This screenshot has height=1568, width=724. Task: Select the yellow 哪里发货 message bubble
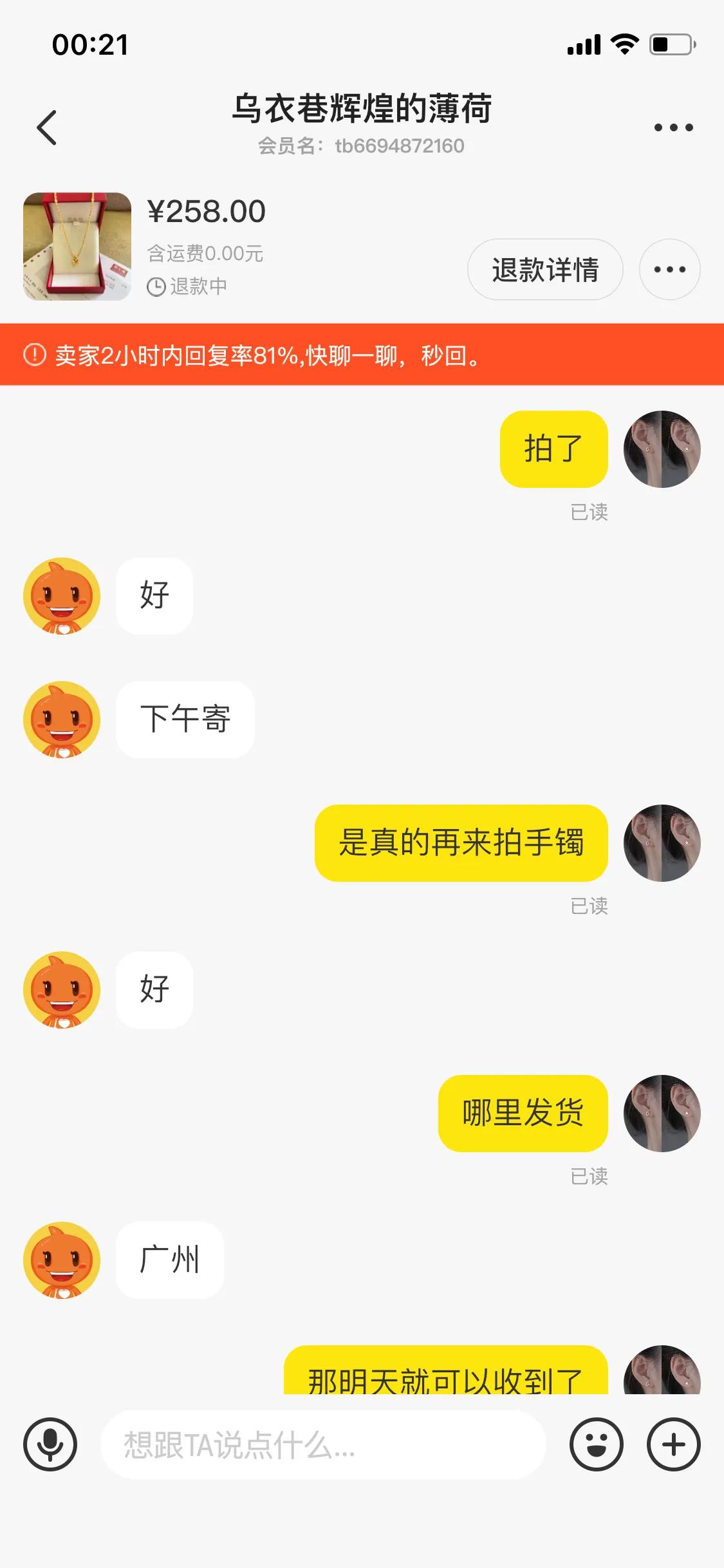click(523, 1115)
